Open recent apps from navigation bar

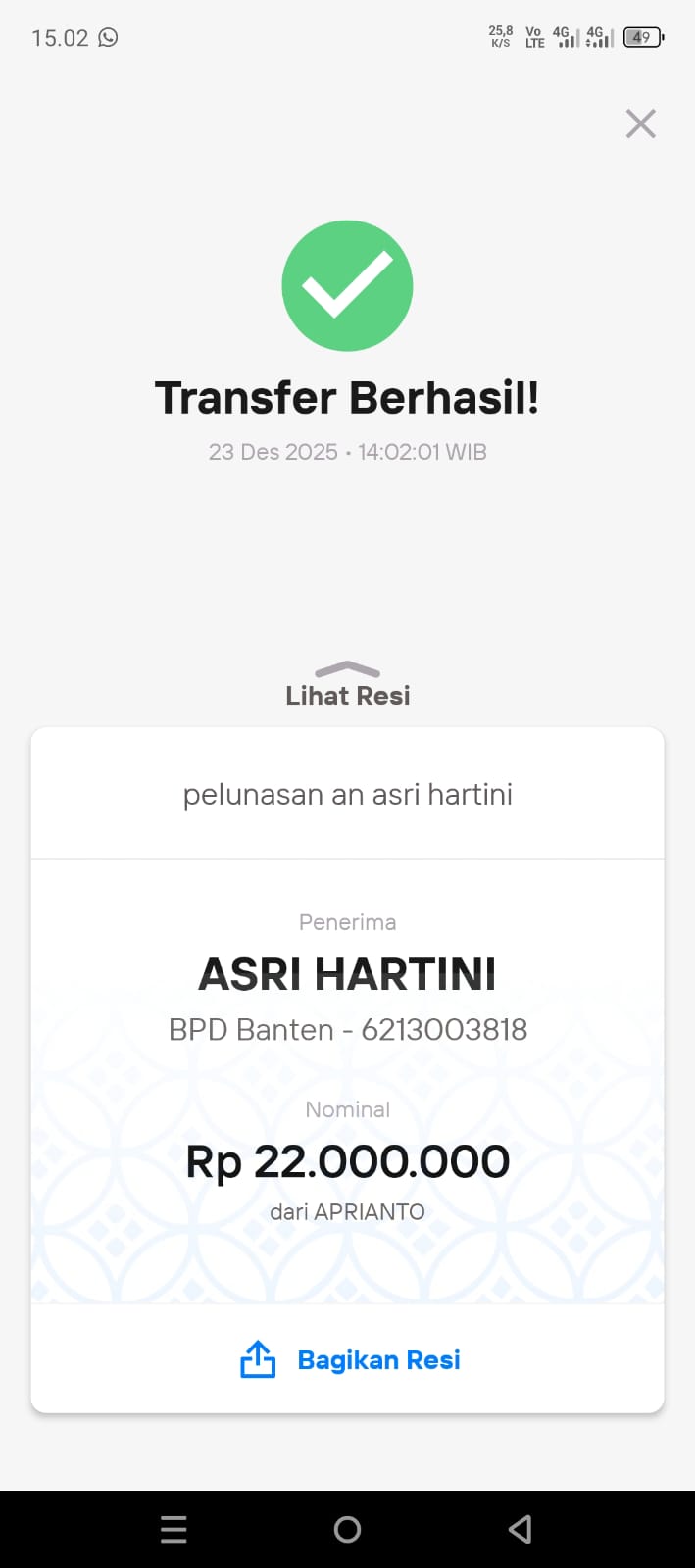tap(174, 1529)
